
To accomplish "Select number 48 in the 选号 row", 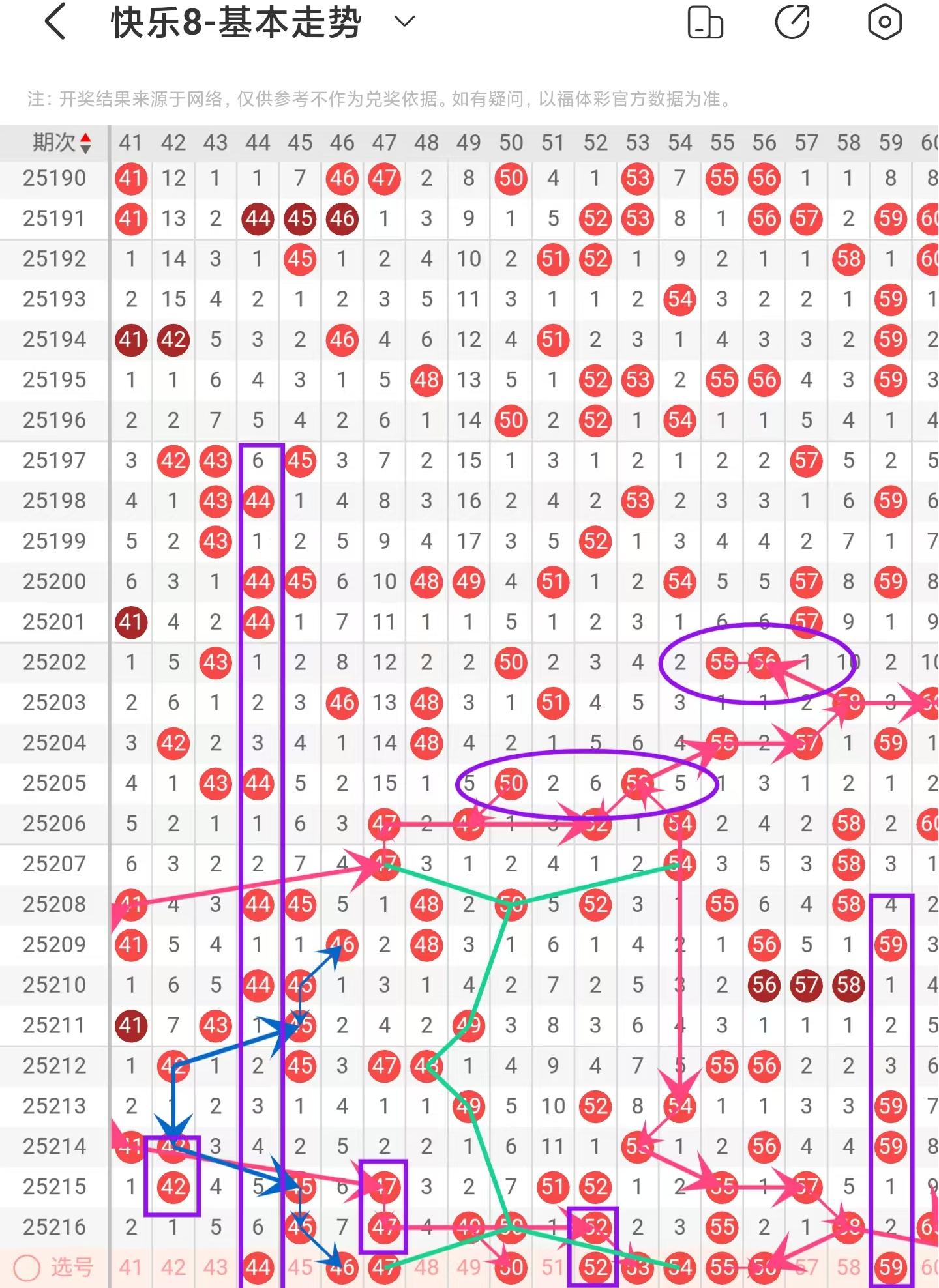I will pos(426,1266).
